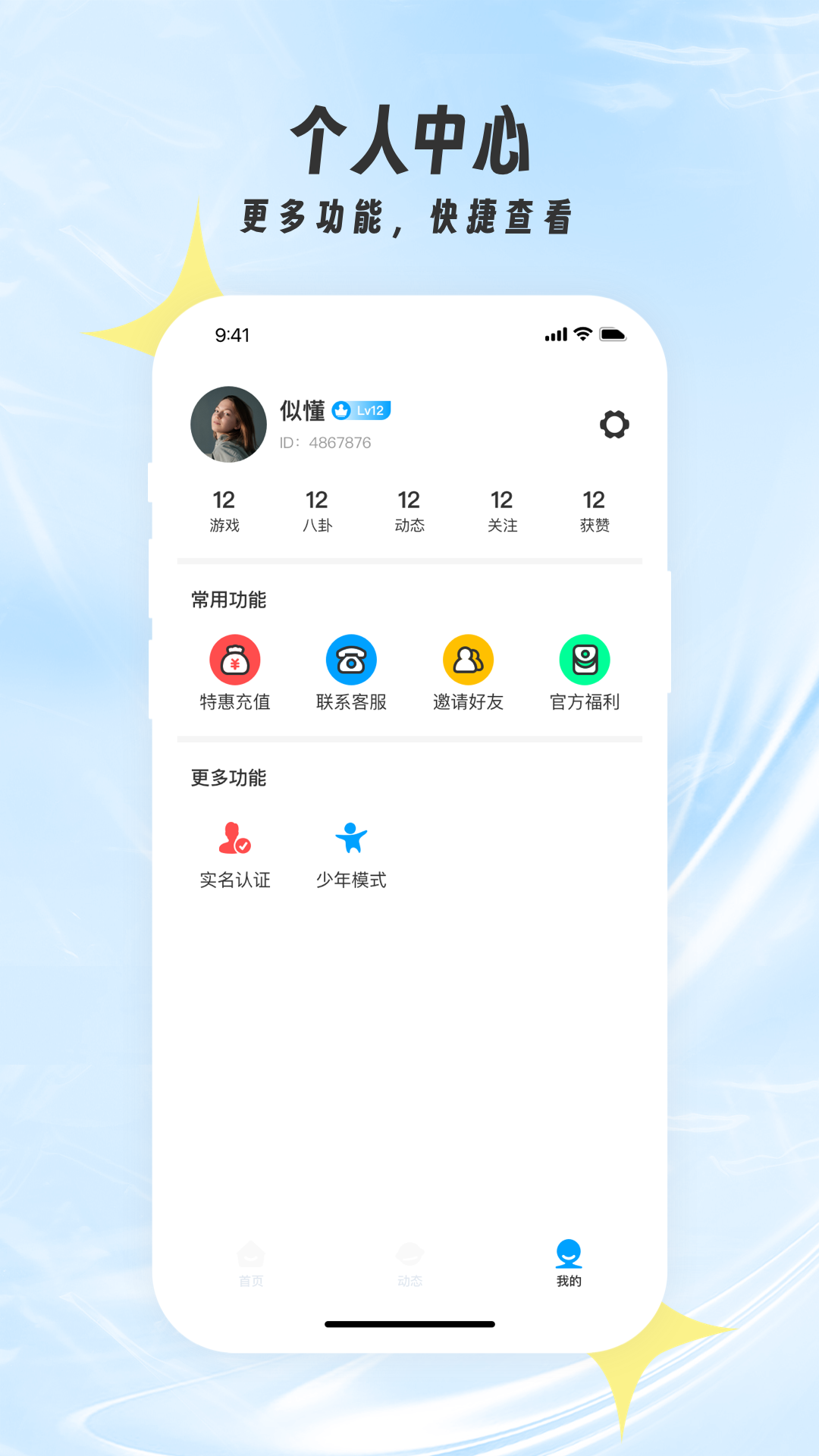Open the settings gear icon
The width and height of the screenshot is (819, 1456).
[x=616, y=425]
